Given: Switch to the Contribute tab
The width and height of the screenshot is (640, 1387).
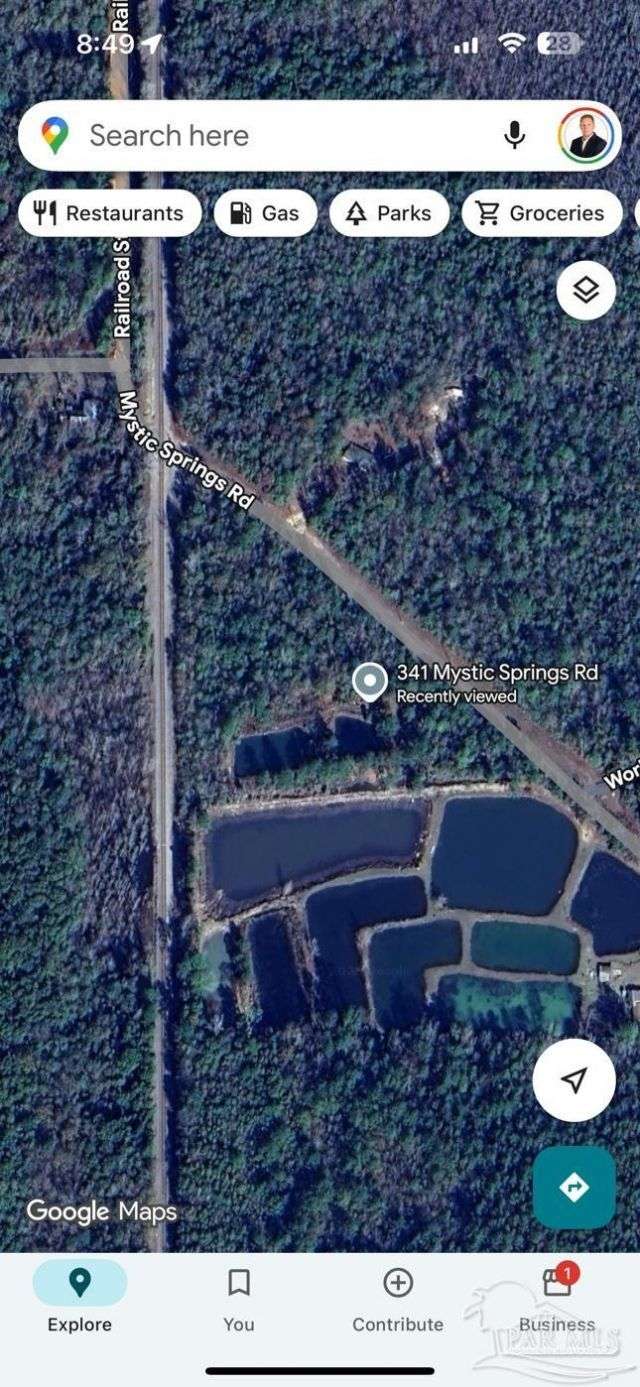Looking at the screenshot, I should pyautogui.click(x=398, y=1297).
